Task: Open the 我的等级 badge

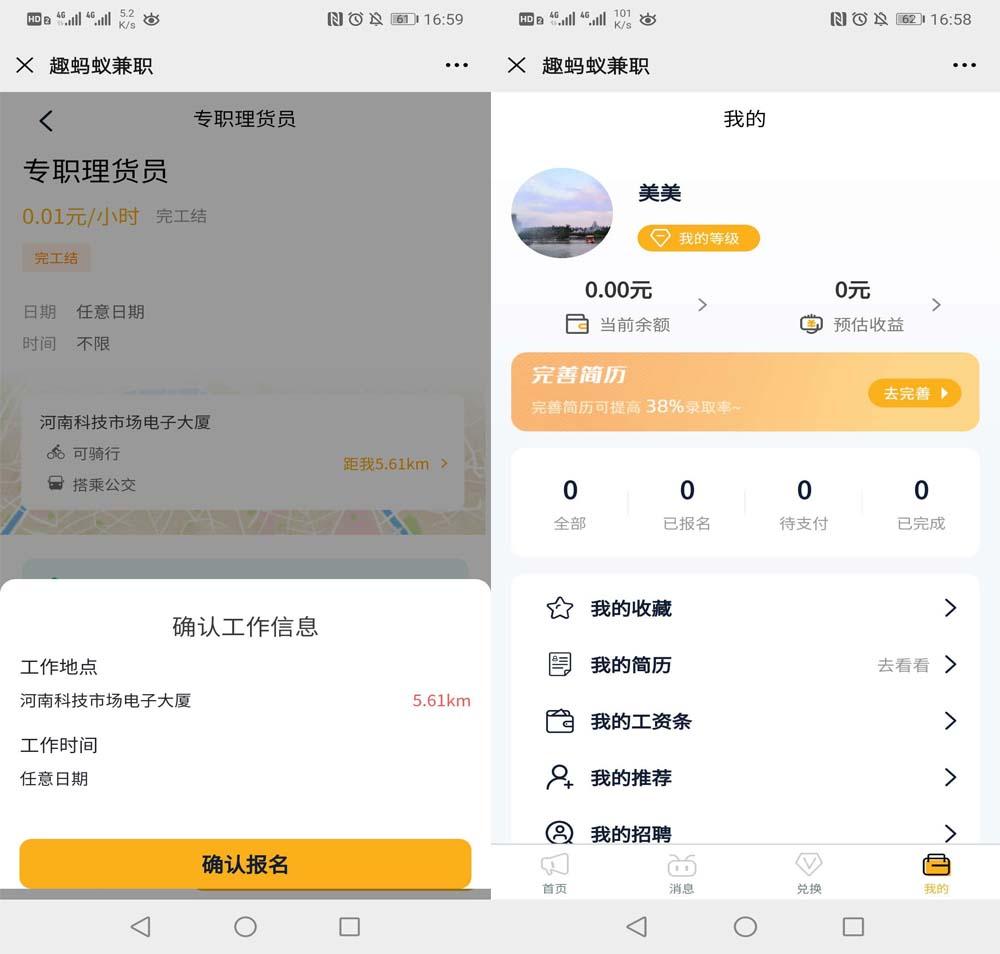Action: 699,238
